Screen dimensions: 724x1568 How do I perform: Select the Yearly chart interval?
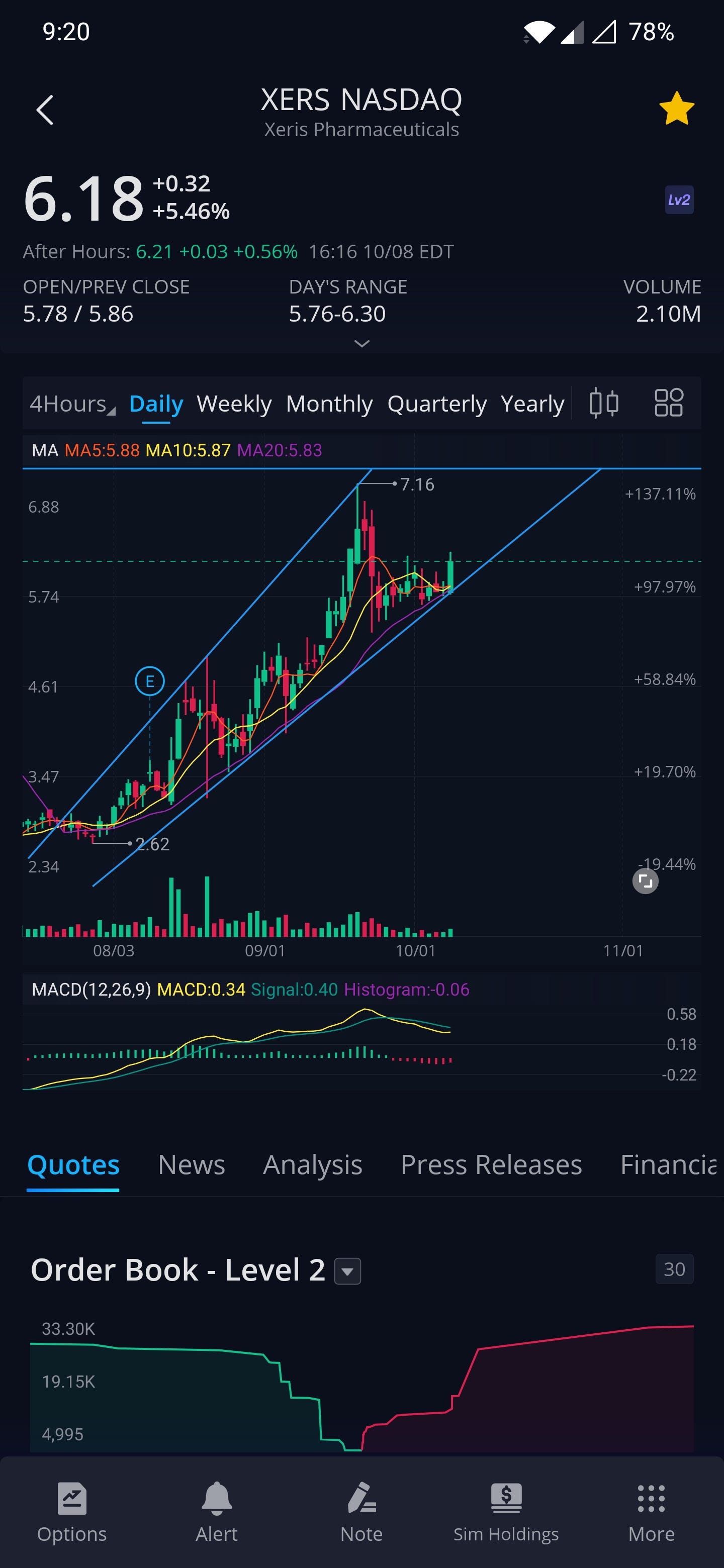coord(532,404)
